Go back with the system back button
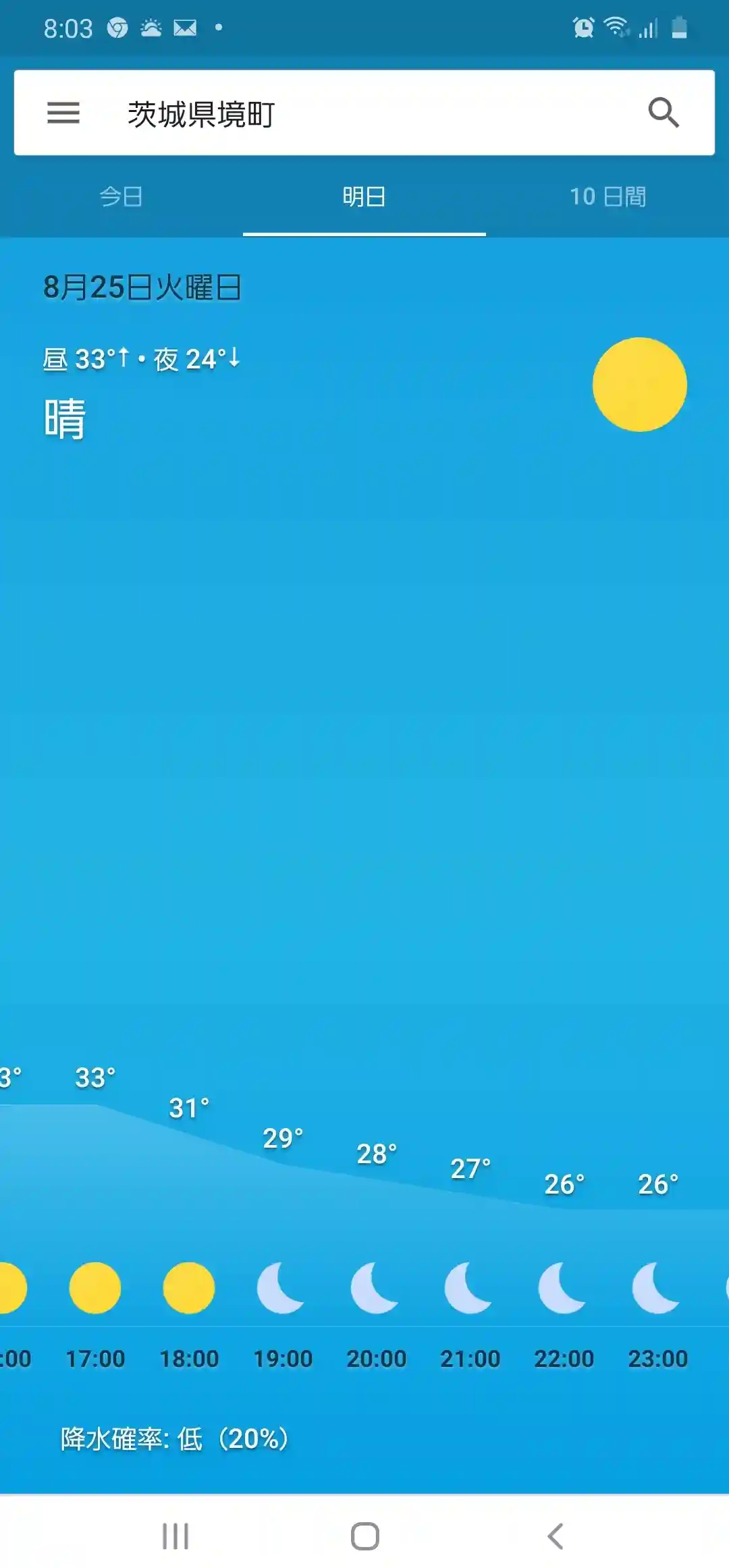The width and height of the screenshot is (729, 1568). [x=555, y=1536]
